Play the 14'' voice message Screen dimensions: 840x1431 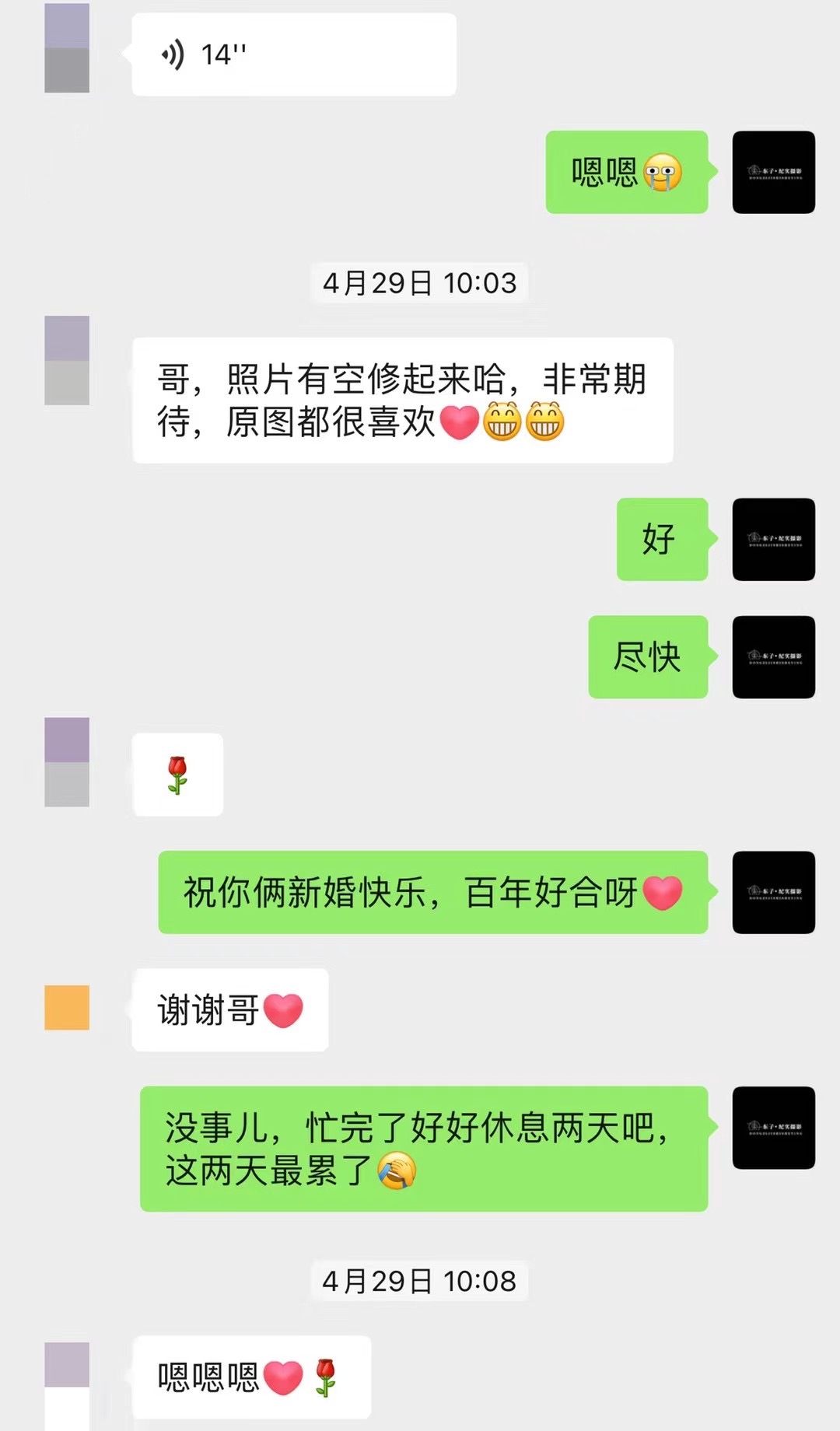[293, 54]
